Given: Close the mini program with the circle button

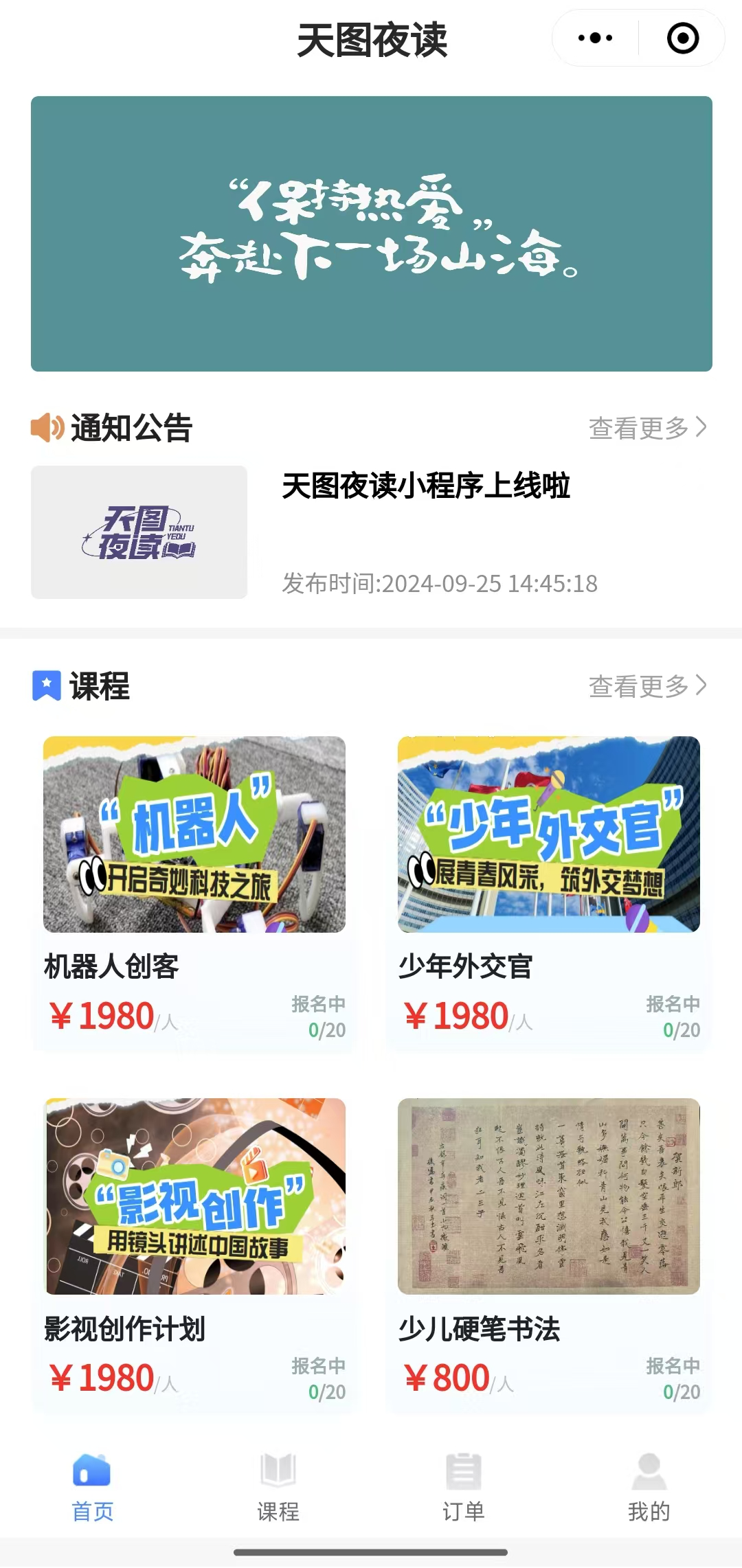Looking at the screenshot, I should pyautogui.click(x=683, y=38).
